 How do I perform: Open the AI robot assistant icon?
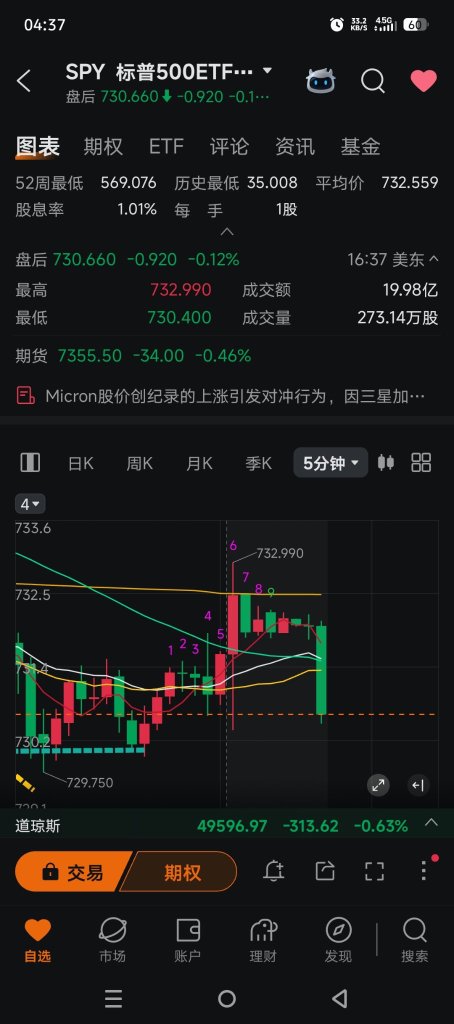tap(321, 81)
